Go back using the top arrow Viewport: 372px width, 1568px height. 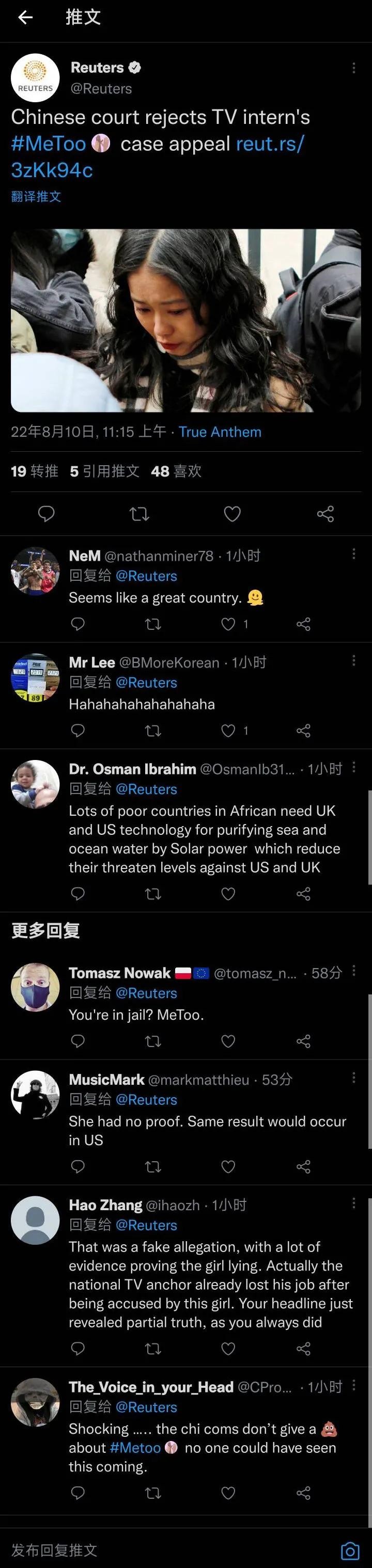coord(25,18)
